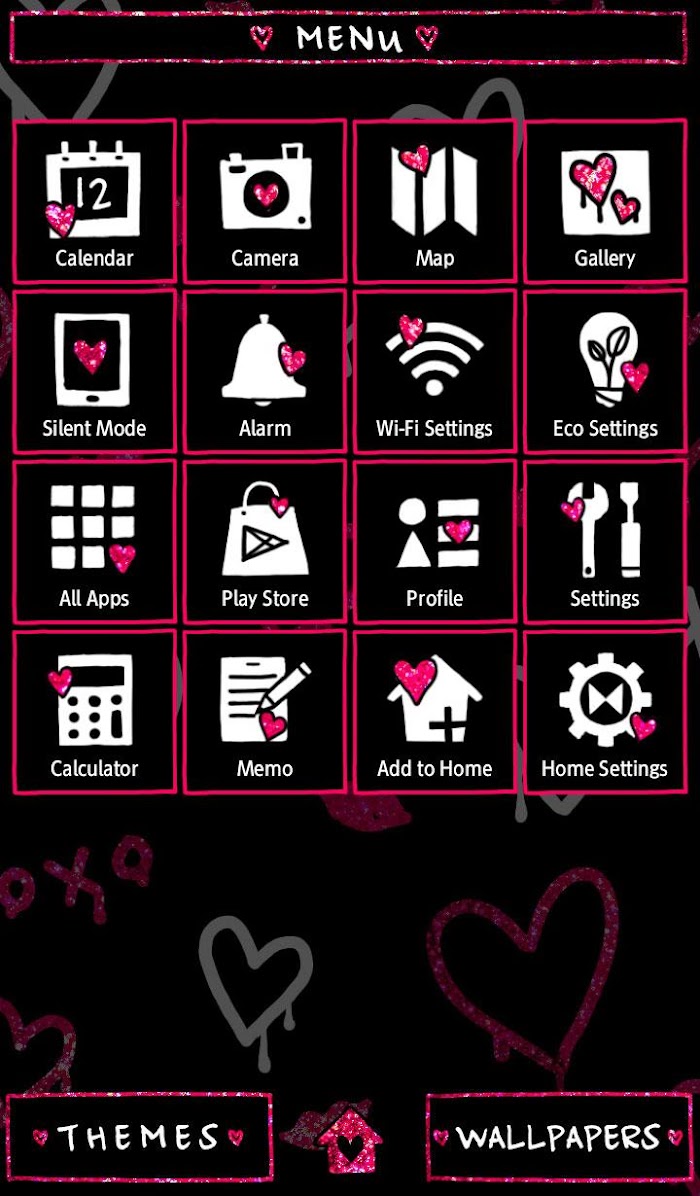Screen dimensions: 700x1196
Task: Launch the Play Store
Action: (x=265, y=542)
